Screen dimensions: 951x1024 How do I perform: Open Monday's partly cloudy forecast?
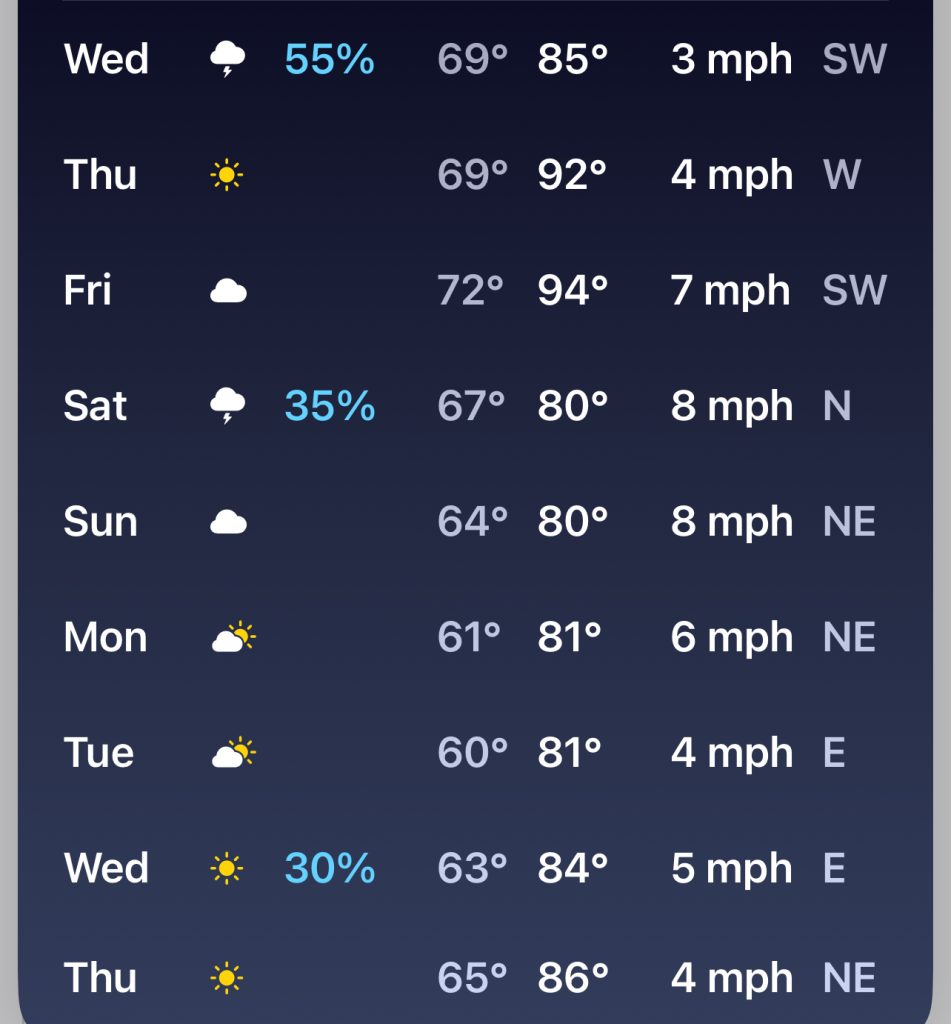click(475, 638)
